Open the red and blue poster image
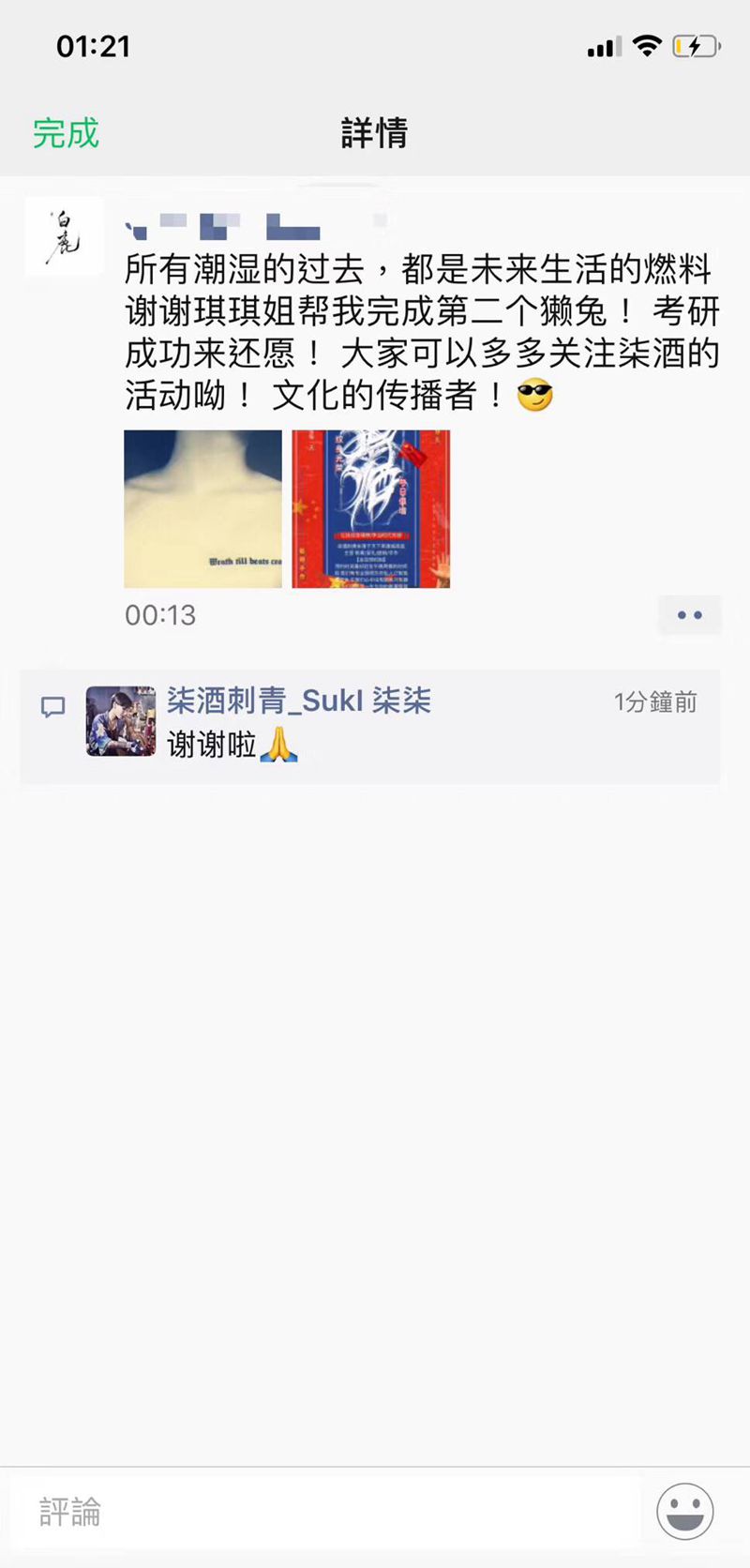The height and width of the screenshot is (1568, 750). [x=371, y=509]
